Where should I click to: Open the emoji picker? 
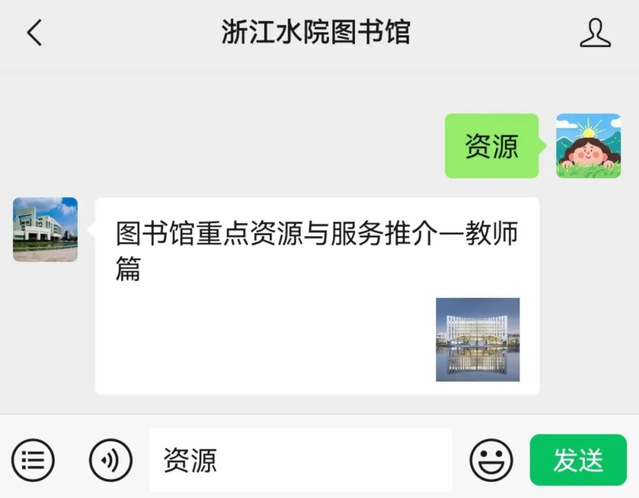point(491,460)
